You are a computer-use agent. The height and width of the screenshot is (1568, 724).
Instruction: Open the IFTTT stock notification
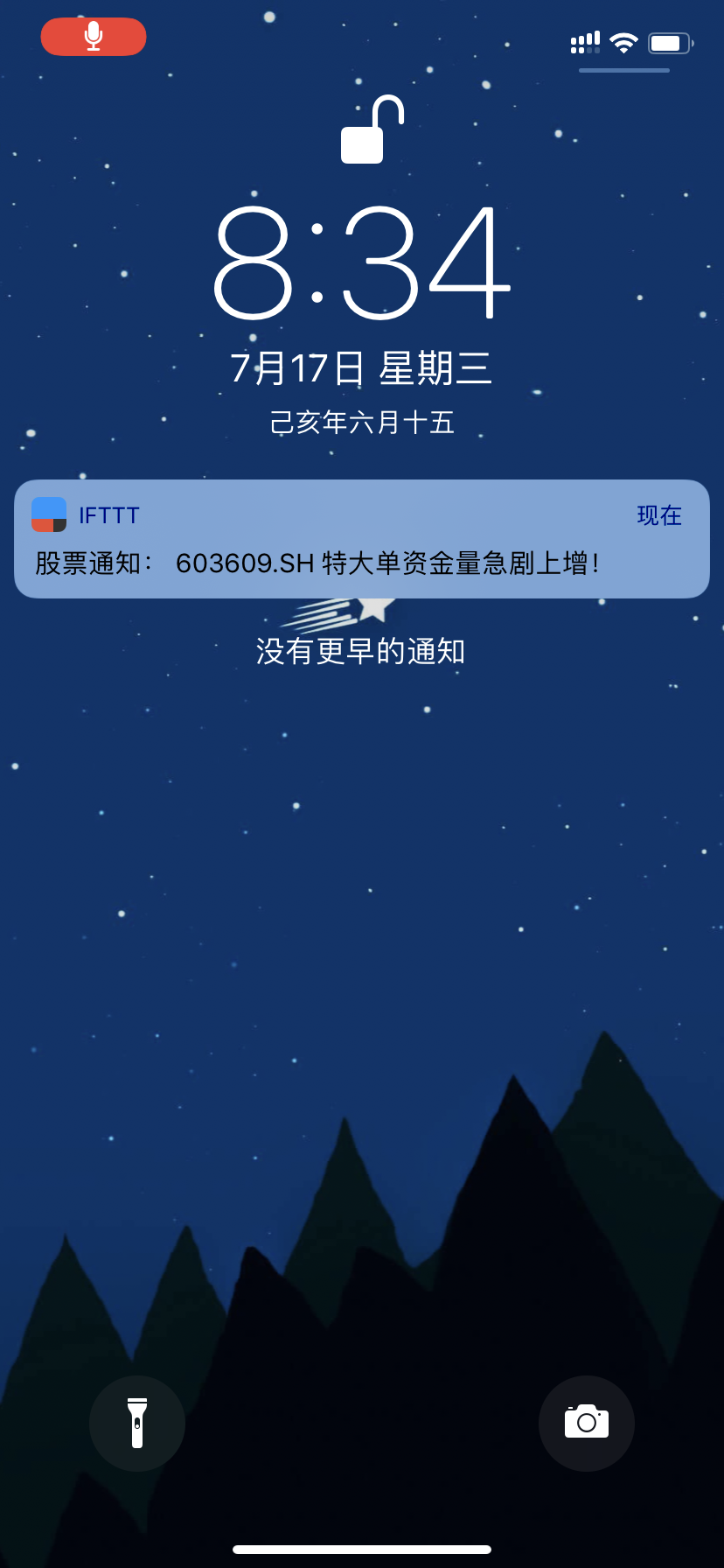362,539
